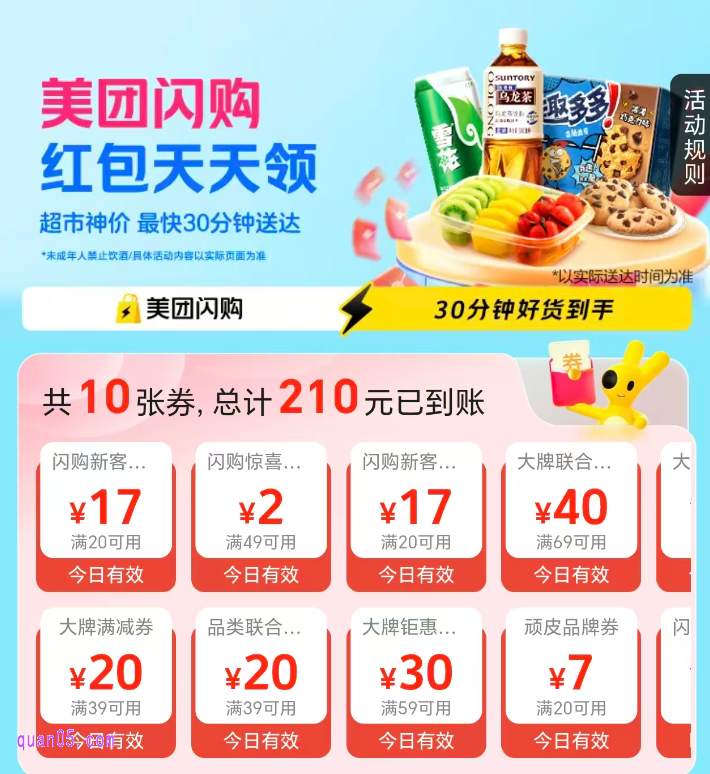The height and width of the screenshot is (774, 710).
Task: Choose the 品类联合 ¥20 coupon
Action: pos(260,680)
